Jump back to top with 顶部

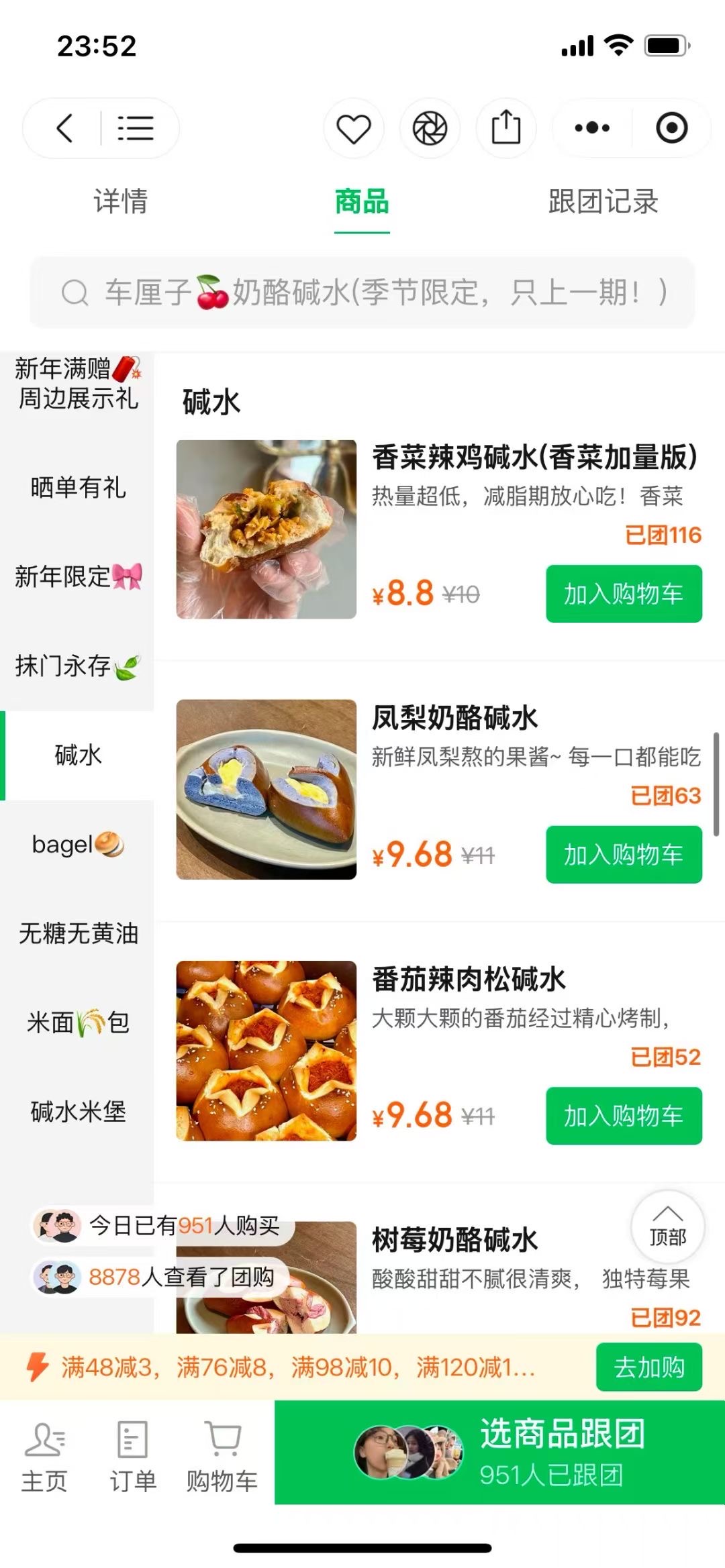[x=667, y=1227]
